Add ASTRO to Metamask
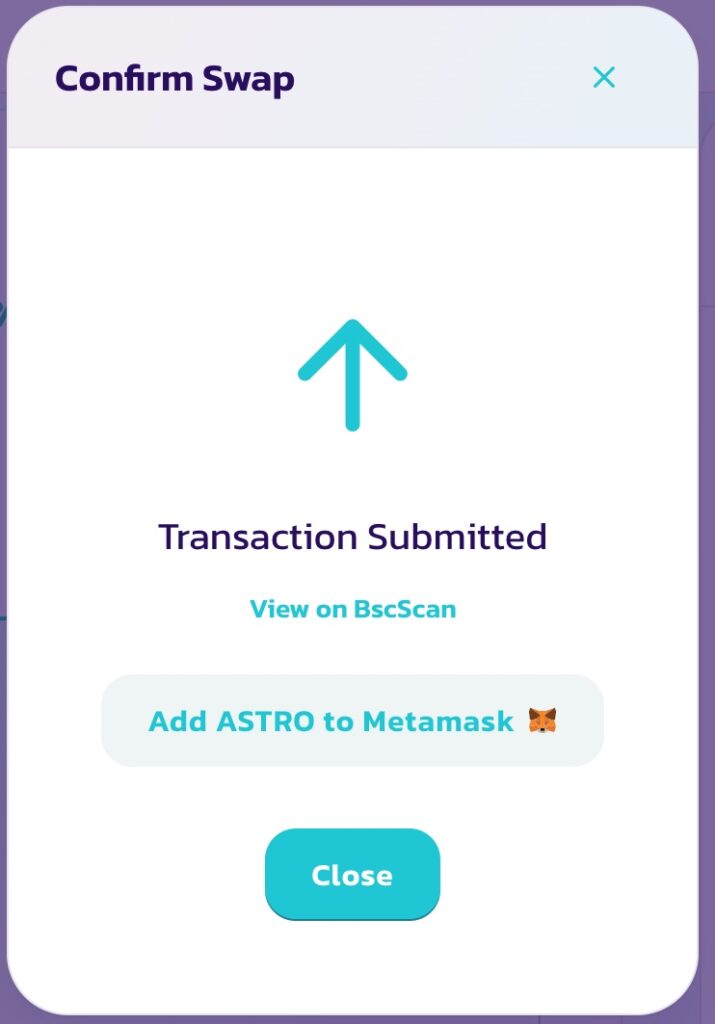Viewport: 715px width, 1024px height. [x=352, y=721]
